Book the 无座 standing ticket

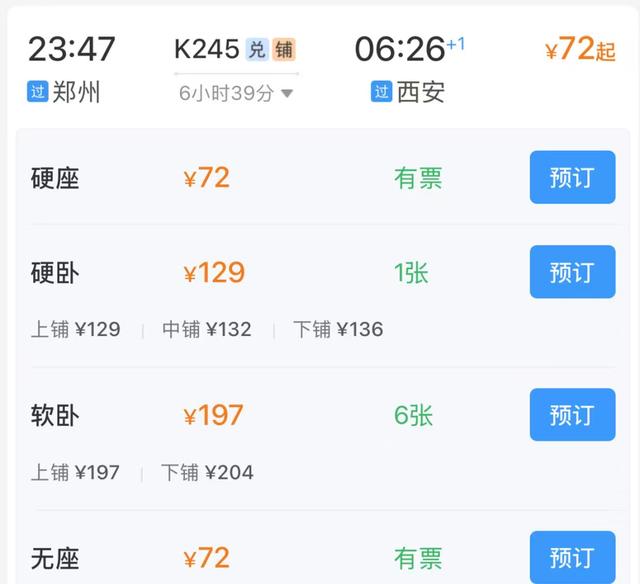pyautogui.click(x=572, y=556)
